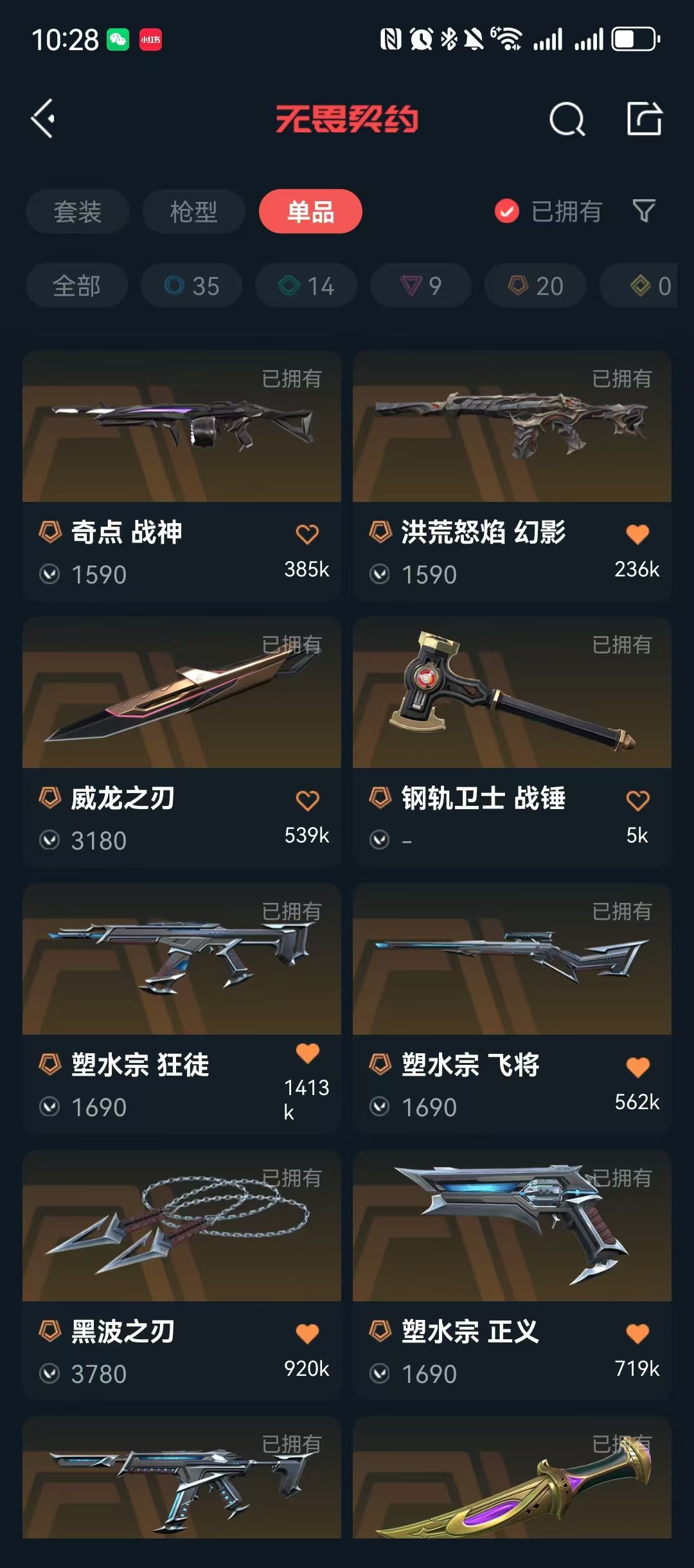Unlike the 洪荒怒焰 幻影 skin
The width and height of the screenshot is (694, 1568).
637,534
